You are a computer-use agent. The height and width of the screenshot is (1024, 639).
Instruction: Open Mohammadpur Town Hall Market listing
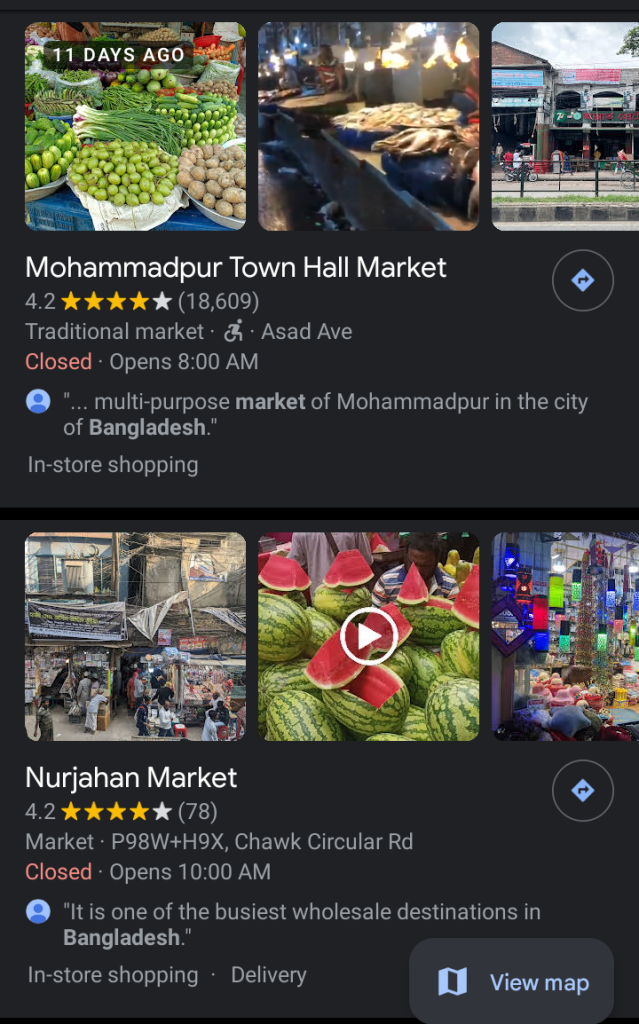coord(236,267)
